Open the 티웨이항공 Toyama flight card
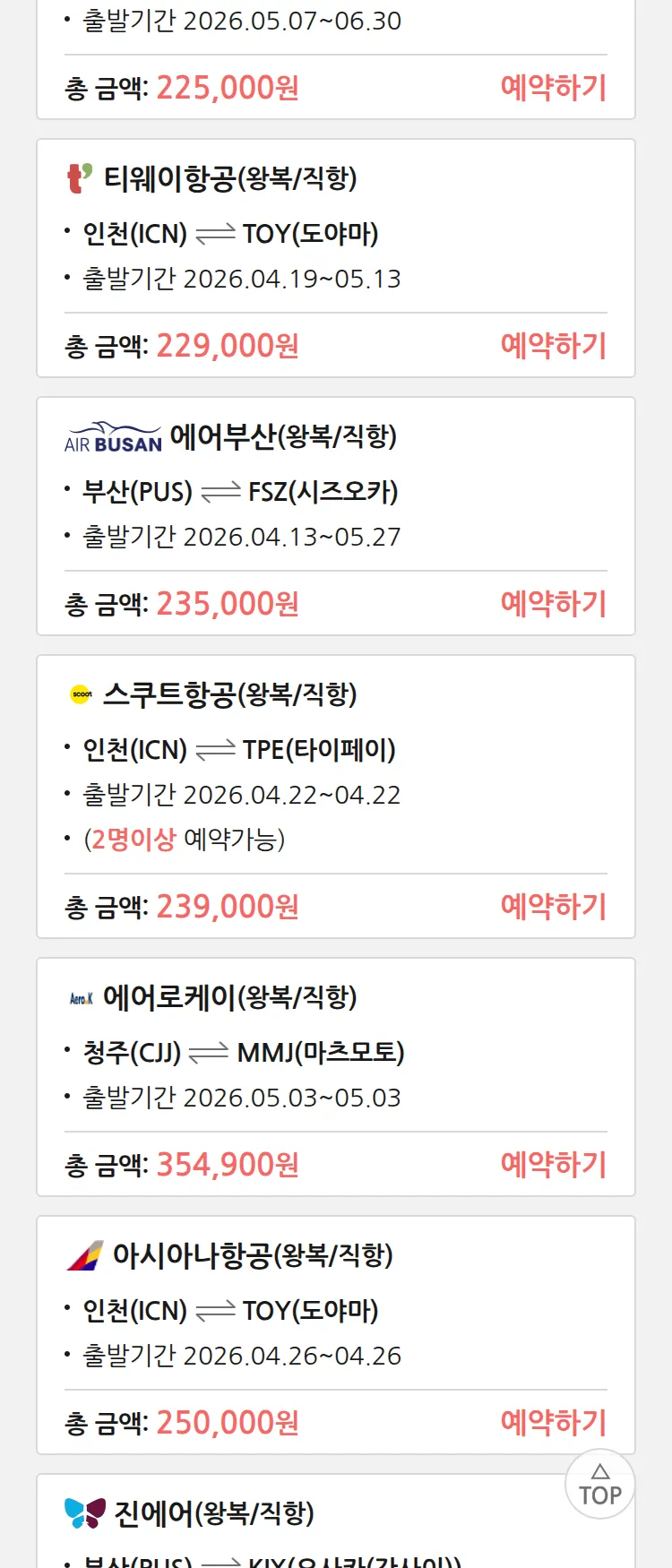 335,233
